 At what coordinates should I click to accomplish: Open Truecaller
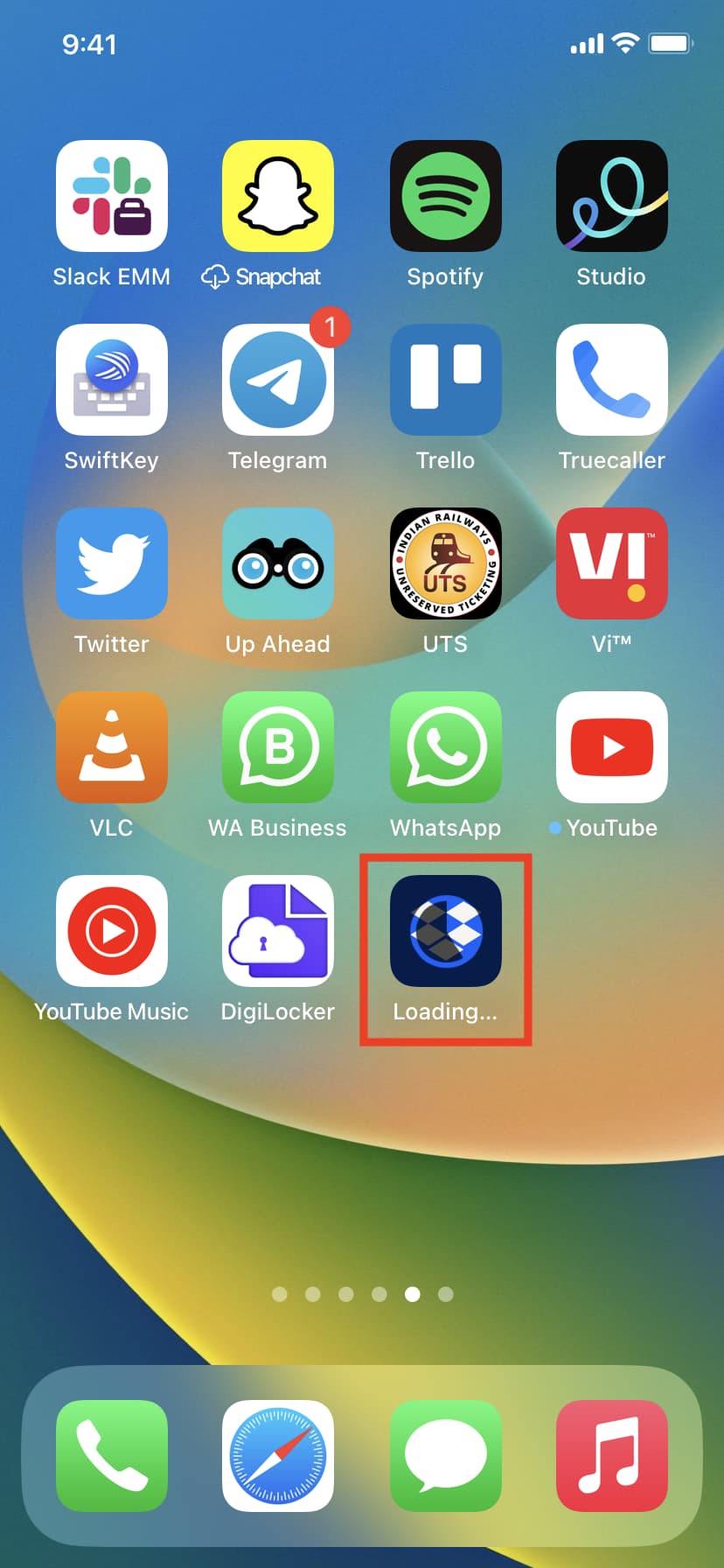[611, 380]
